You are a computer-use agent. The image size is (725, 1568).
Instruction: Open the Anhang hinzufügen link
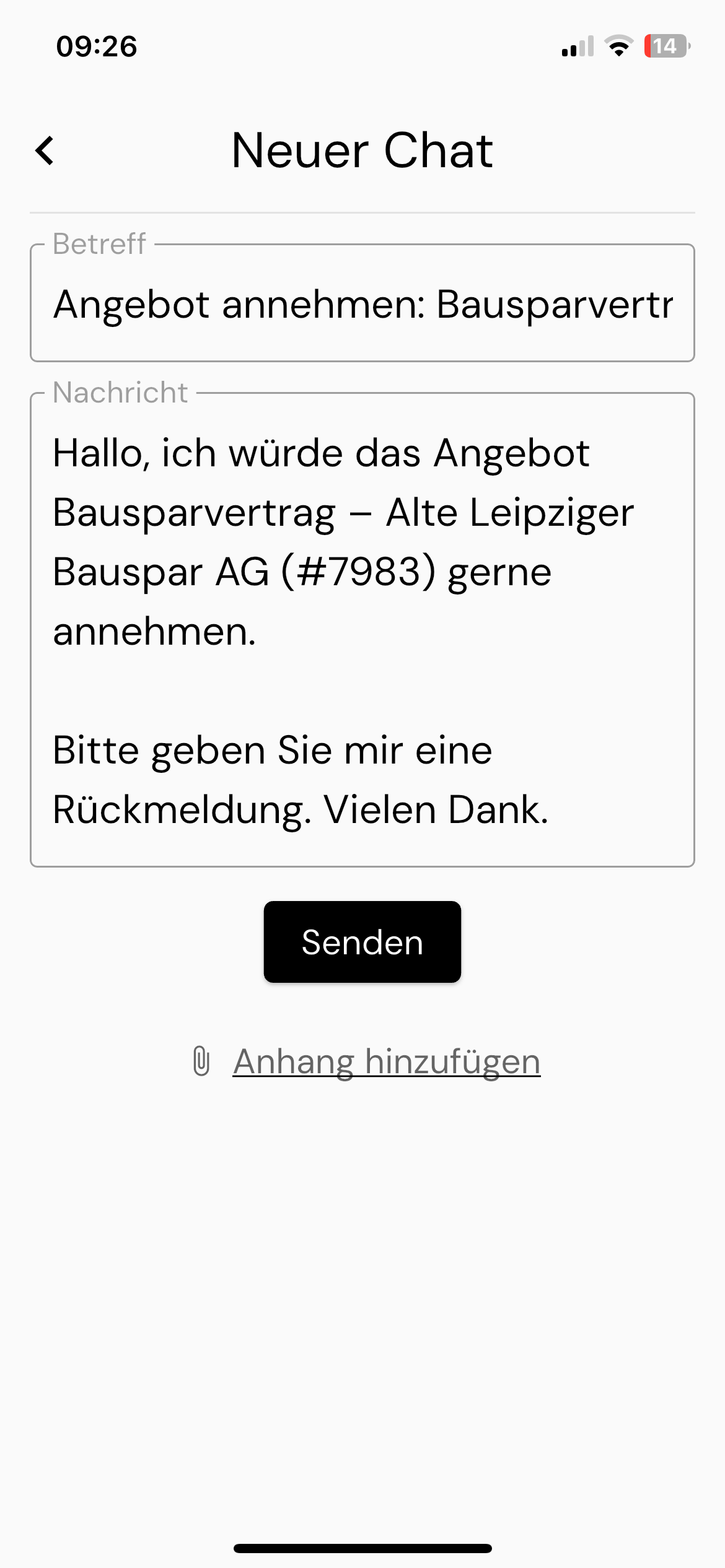386,1061
